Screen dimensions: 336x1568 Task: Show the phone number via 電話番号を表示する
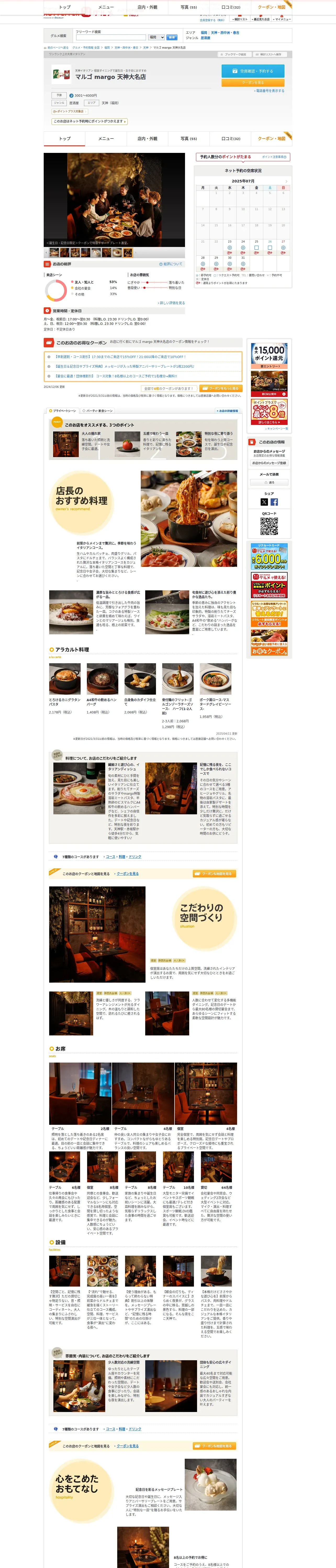(270, 91)
